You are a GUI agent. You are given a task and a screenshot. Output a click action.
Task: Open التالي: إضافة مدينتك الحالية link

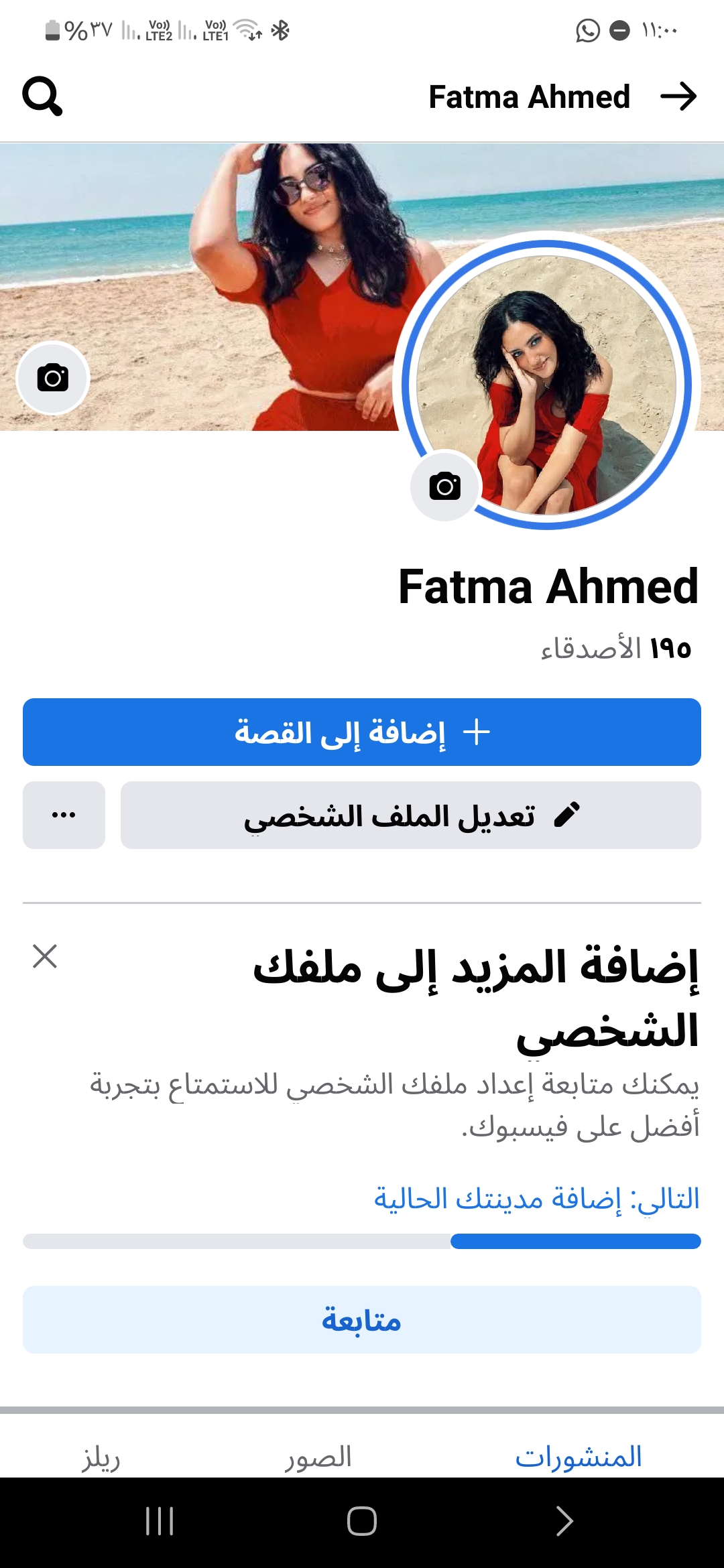536,1199
